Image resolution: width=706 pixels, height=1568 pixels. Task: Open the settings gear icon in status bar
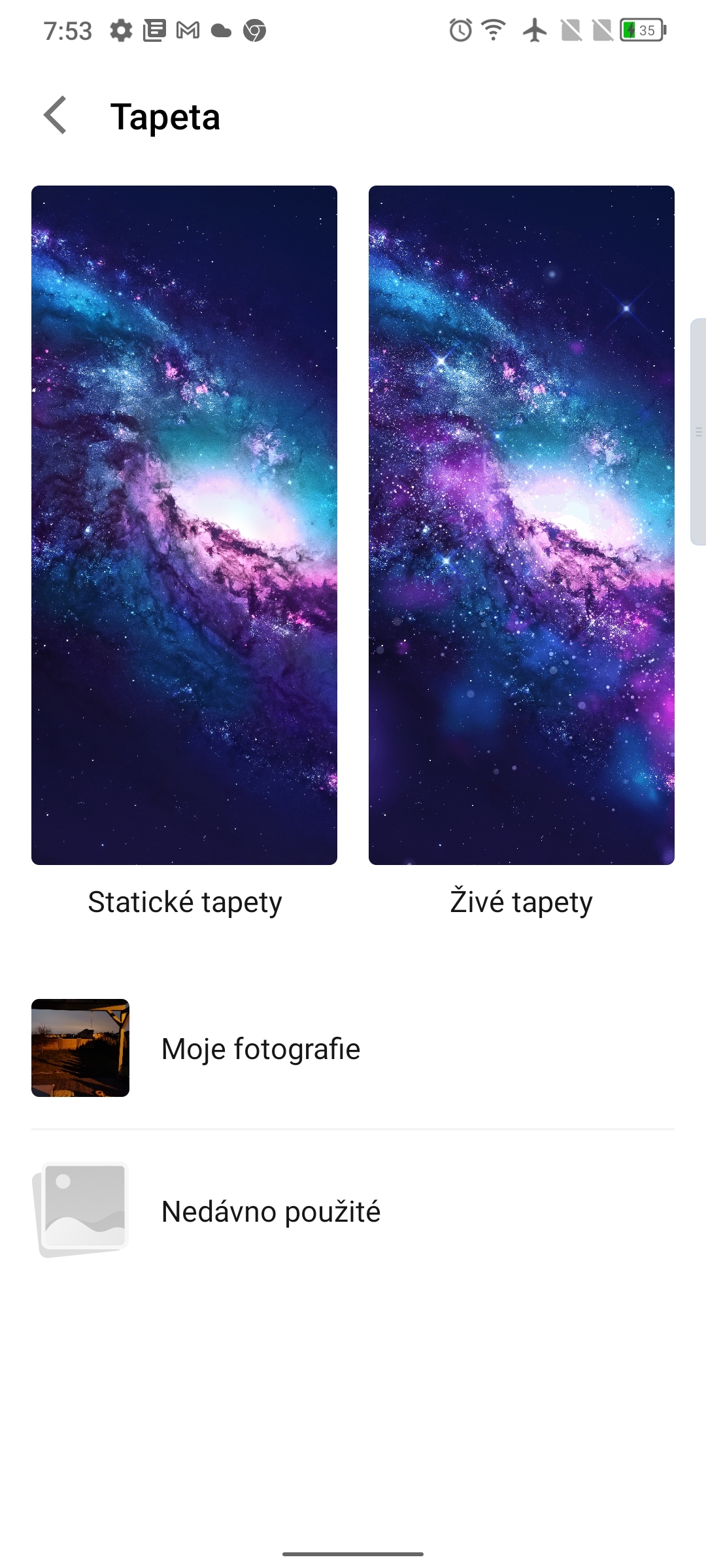click(122, 29)
